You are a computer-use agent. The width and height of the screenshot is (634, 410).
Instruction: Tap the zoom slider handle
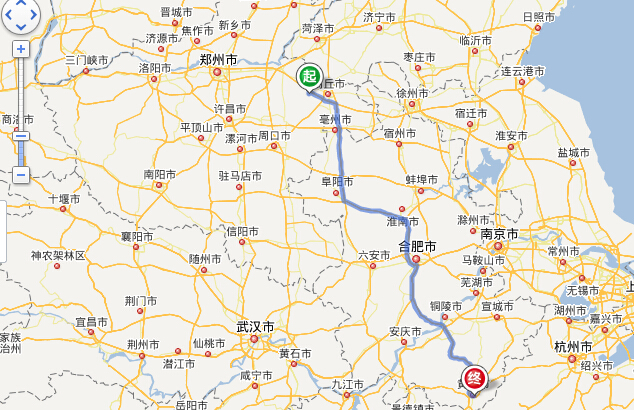[x=20, y=134]
